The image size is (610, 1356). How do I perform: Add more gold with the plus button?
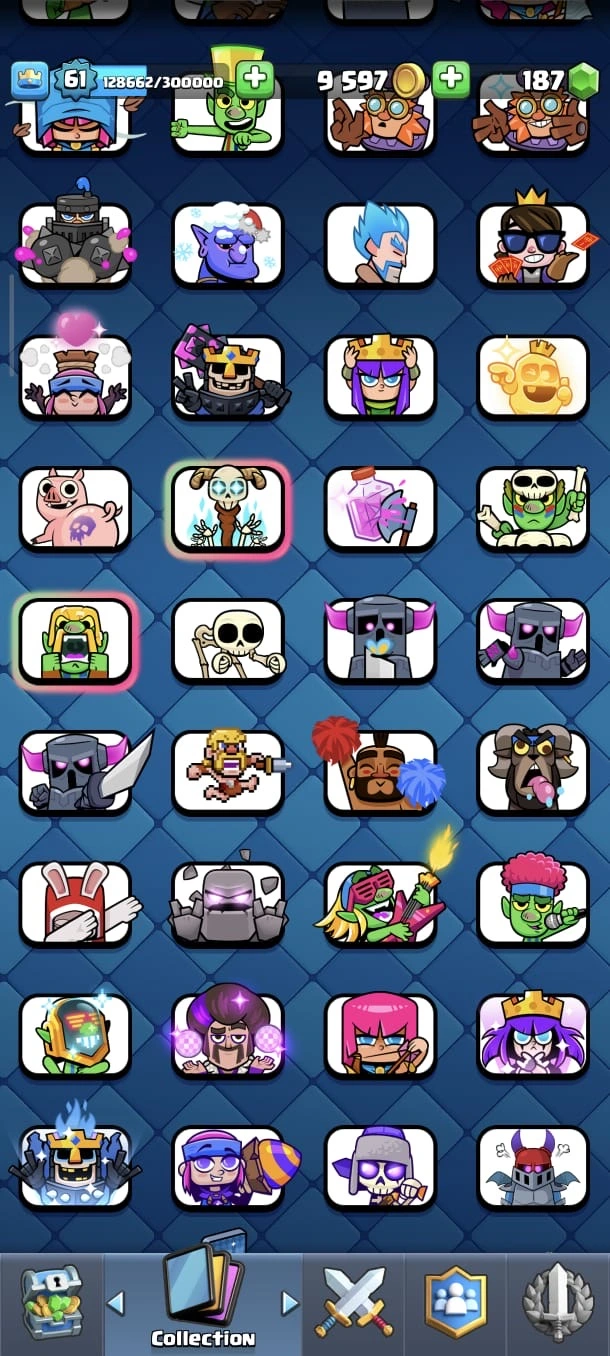coord(451,79)
